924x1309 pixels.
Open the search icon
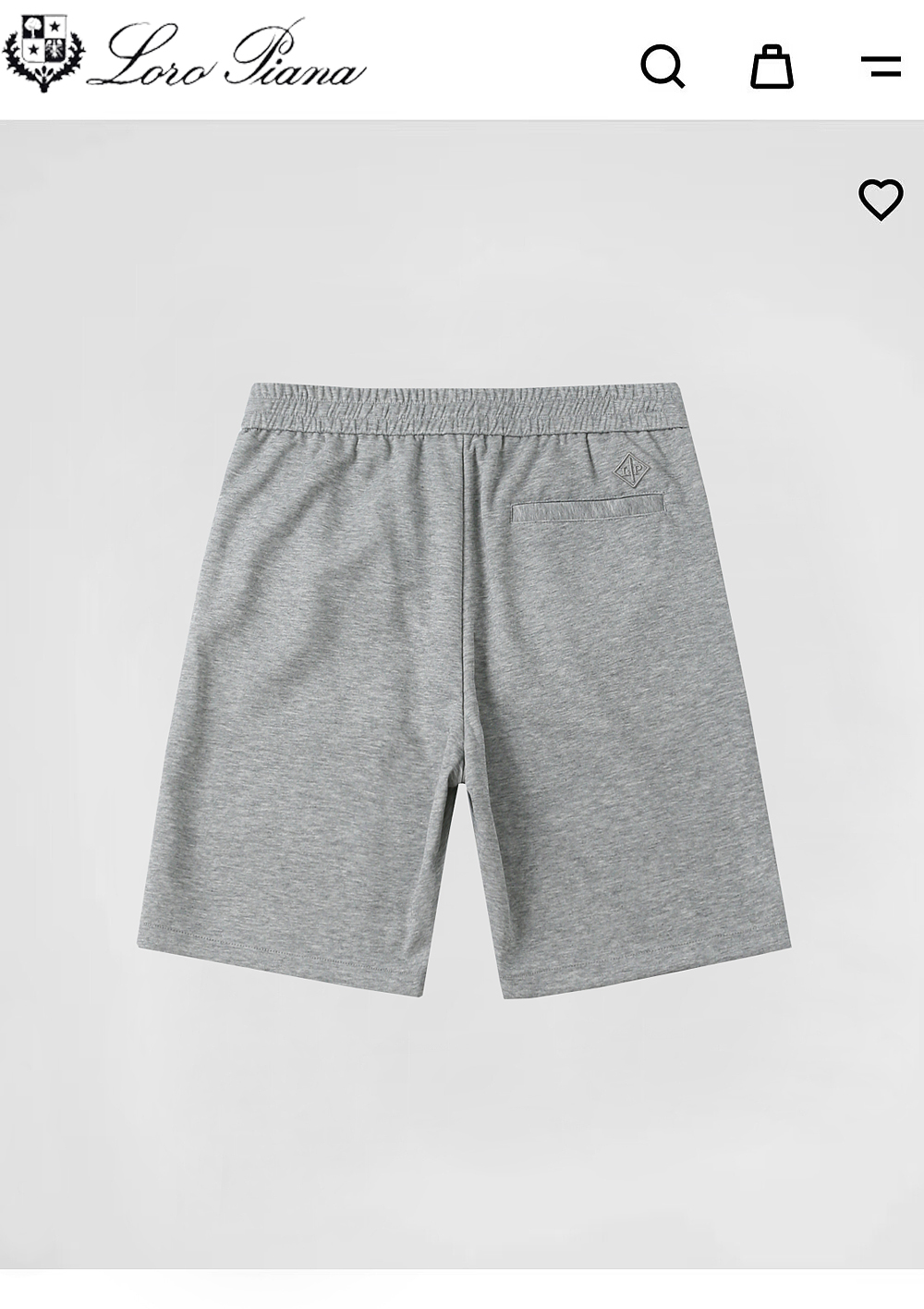pos(663,66)
